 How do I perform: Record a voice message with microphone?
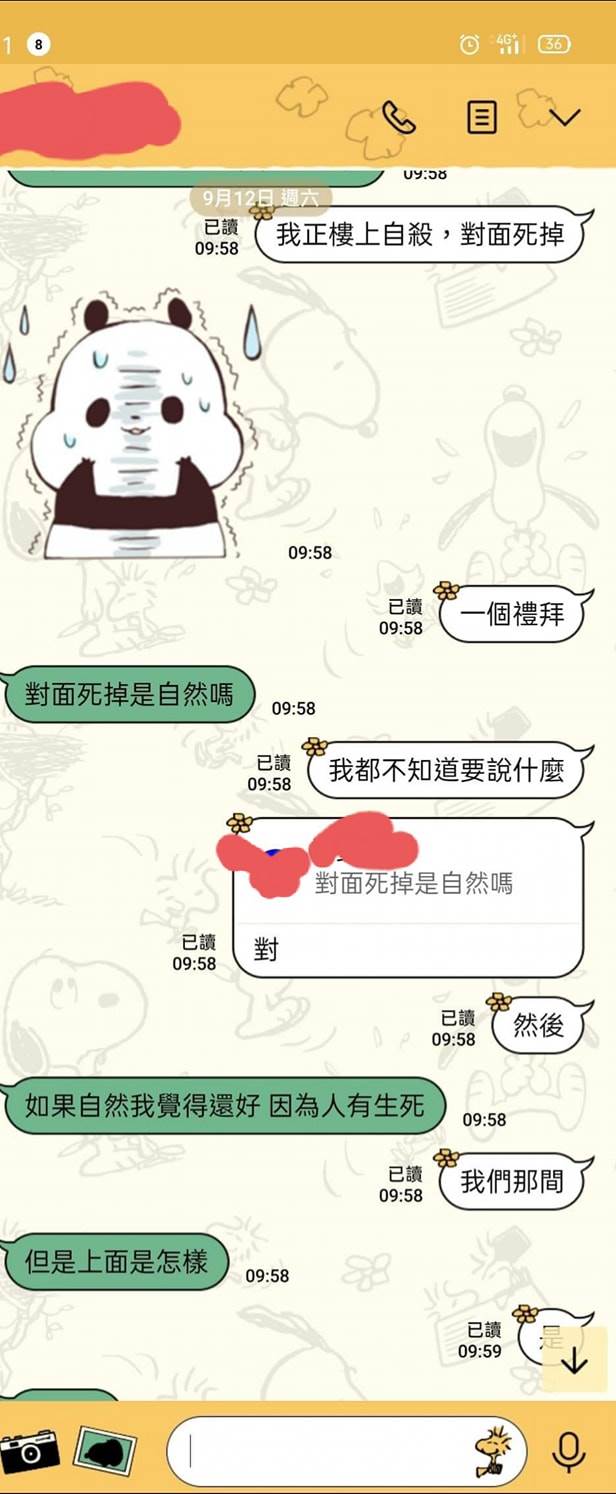click(569, 1451)
